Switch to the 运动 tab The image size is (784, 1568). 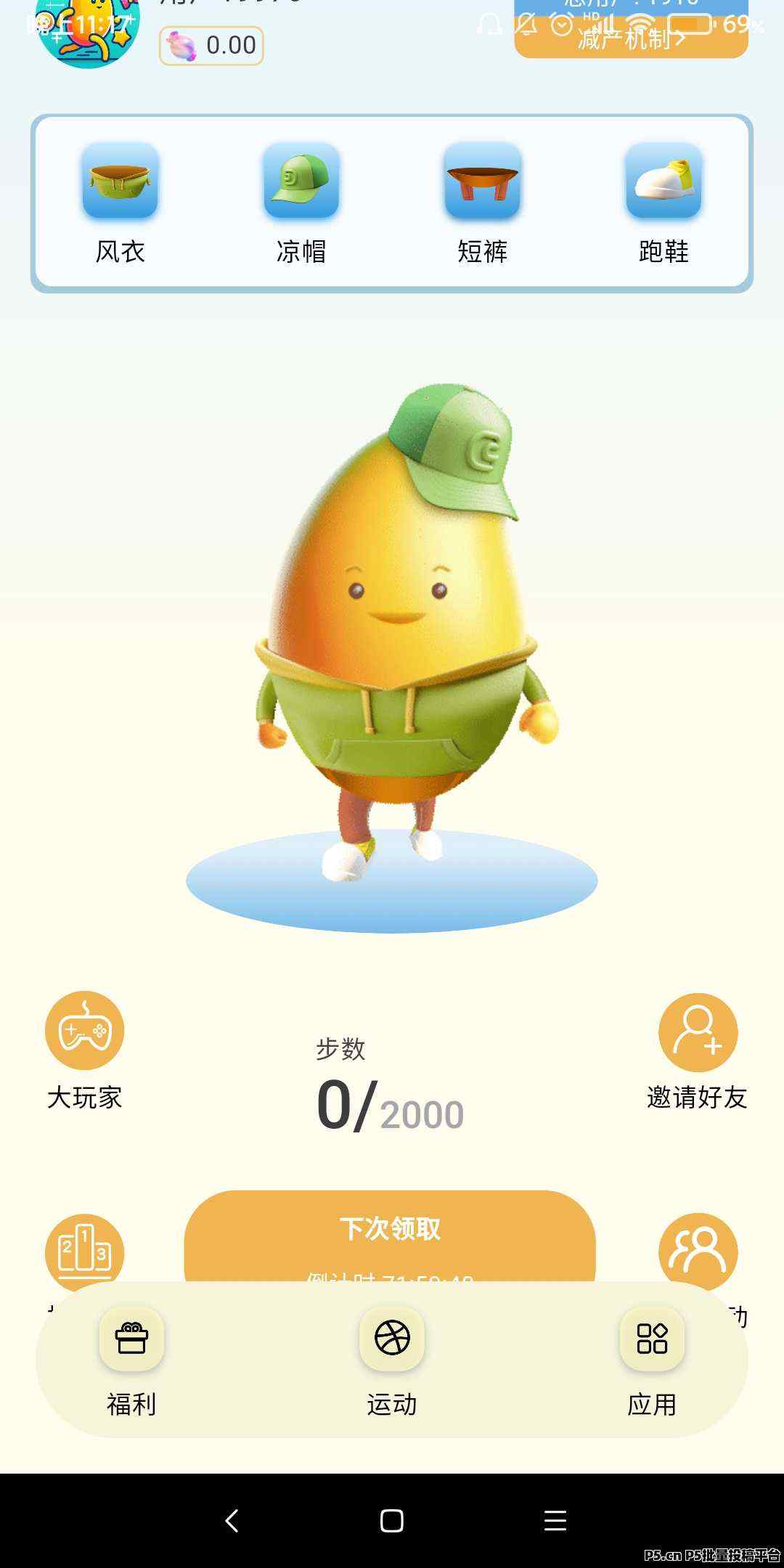(x=392, y=1362)
